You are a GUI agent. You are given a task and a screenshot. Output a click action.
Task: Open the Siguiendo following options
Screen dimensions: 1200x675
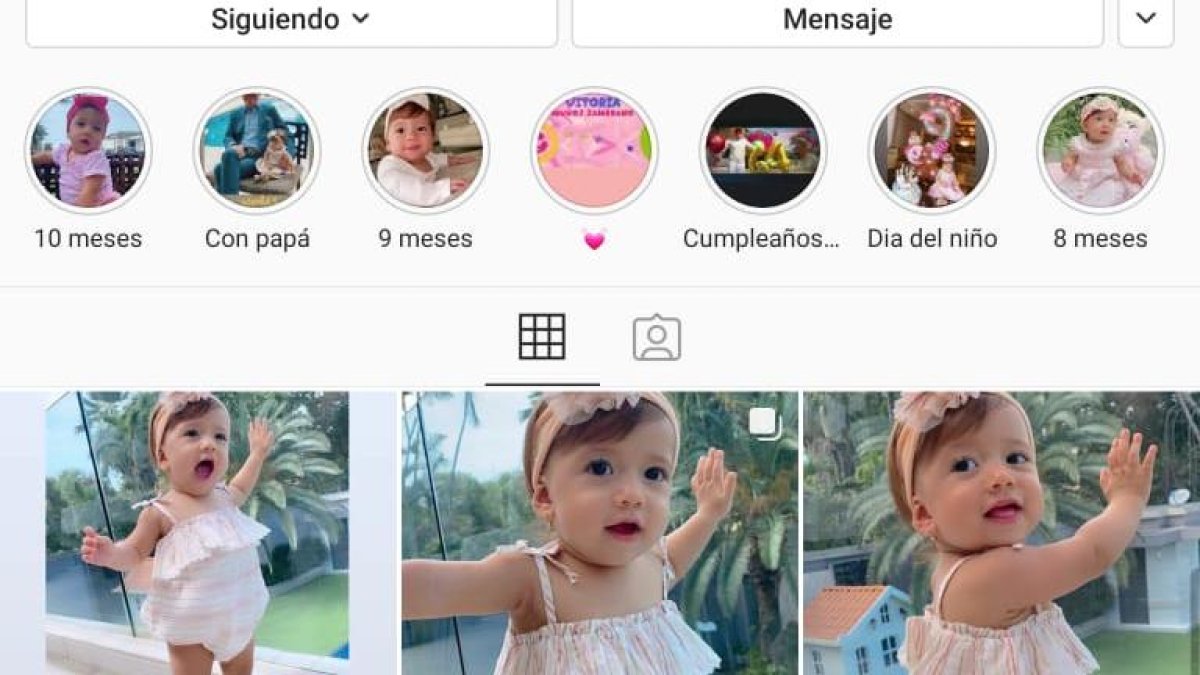pyautogui.click(x=290, y=20)
